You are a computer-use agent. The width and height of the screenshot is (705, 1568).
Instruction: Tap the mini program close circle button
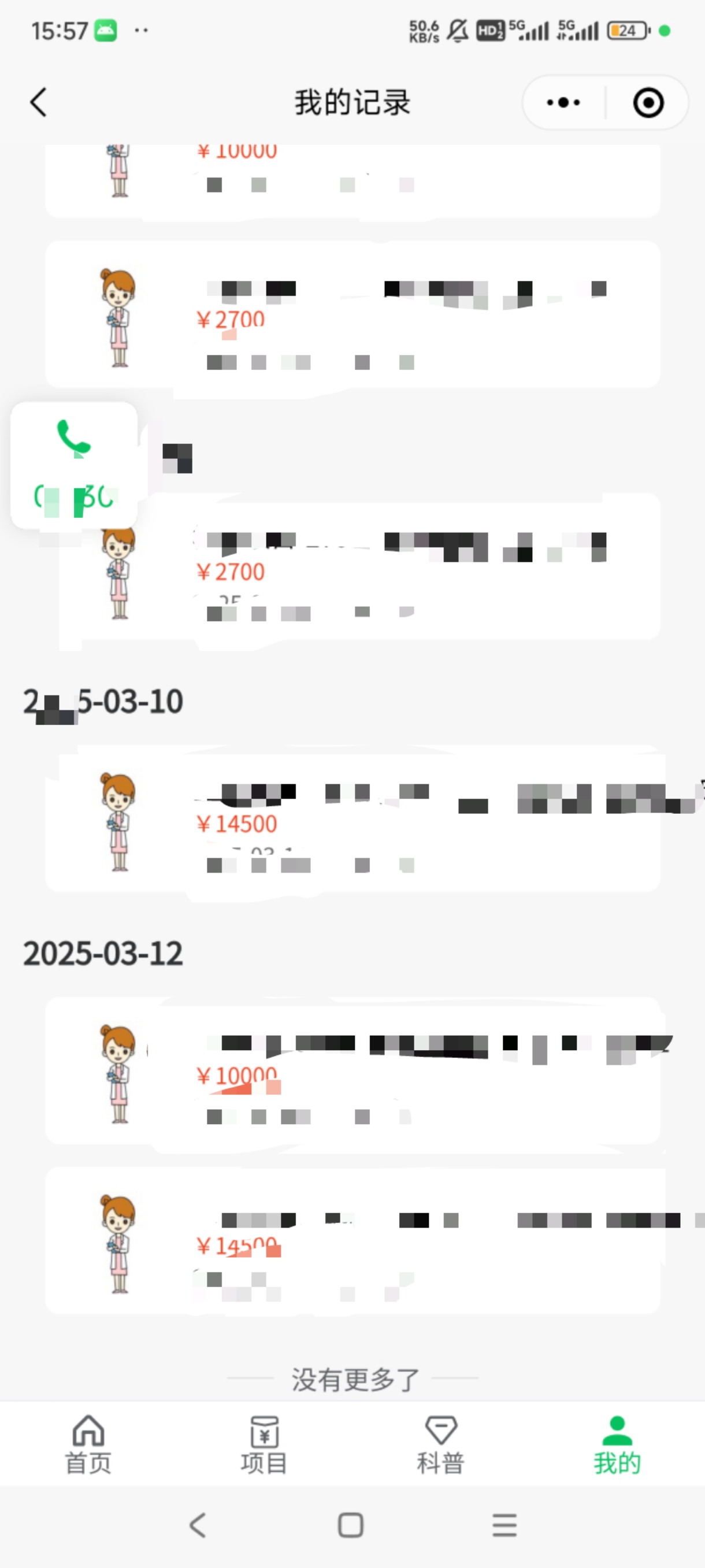click(x=648, y=102)
